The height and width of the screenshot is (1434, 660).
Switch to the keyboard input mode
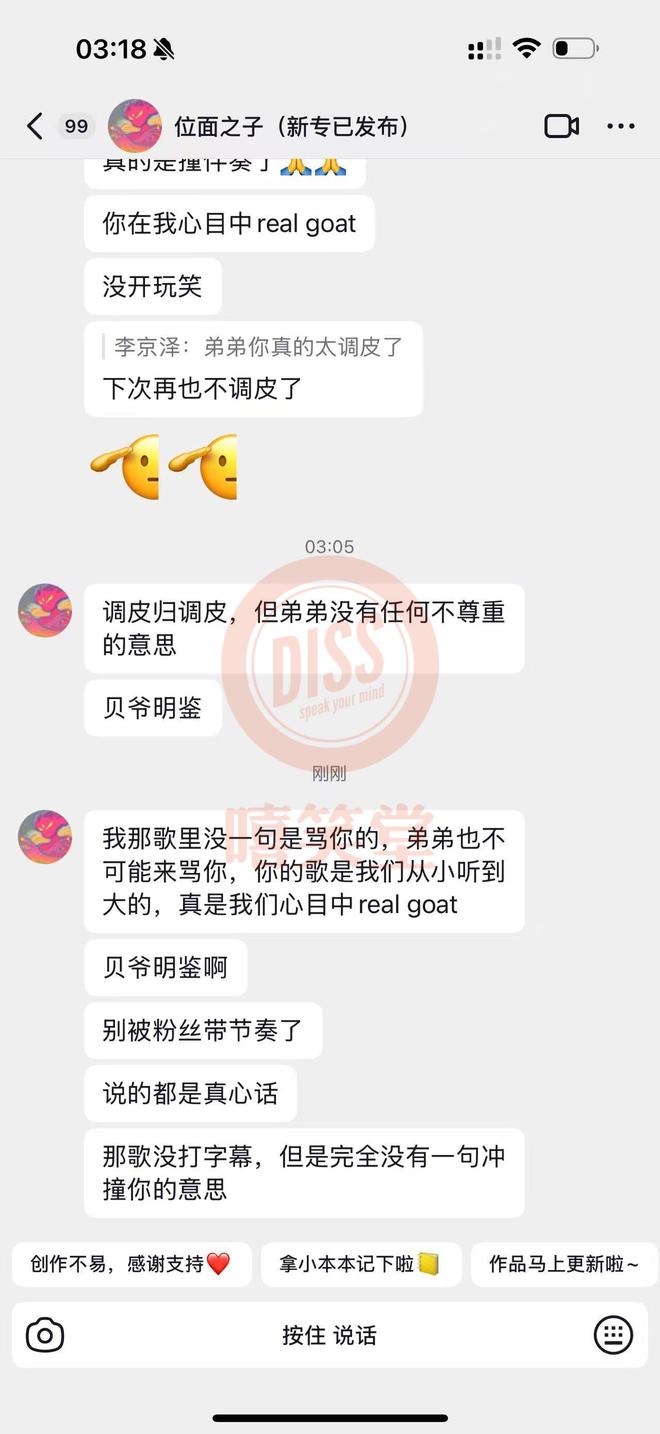point(613,1335)
